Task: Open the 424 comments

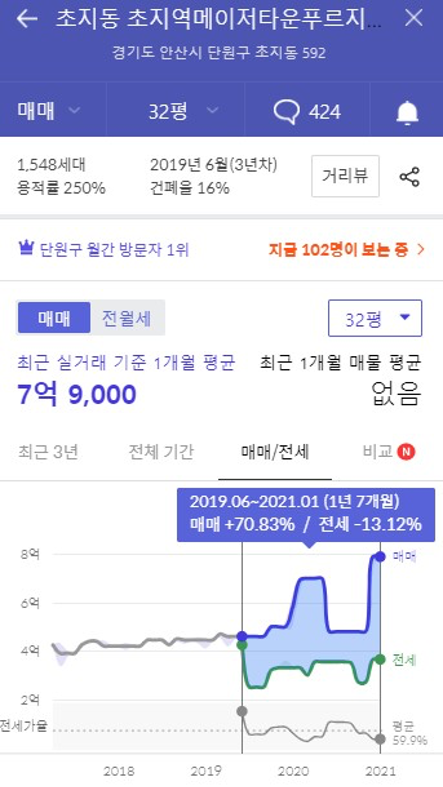Action: coord(308,111)
